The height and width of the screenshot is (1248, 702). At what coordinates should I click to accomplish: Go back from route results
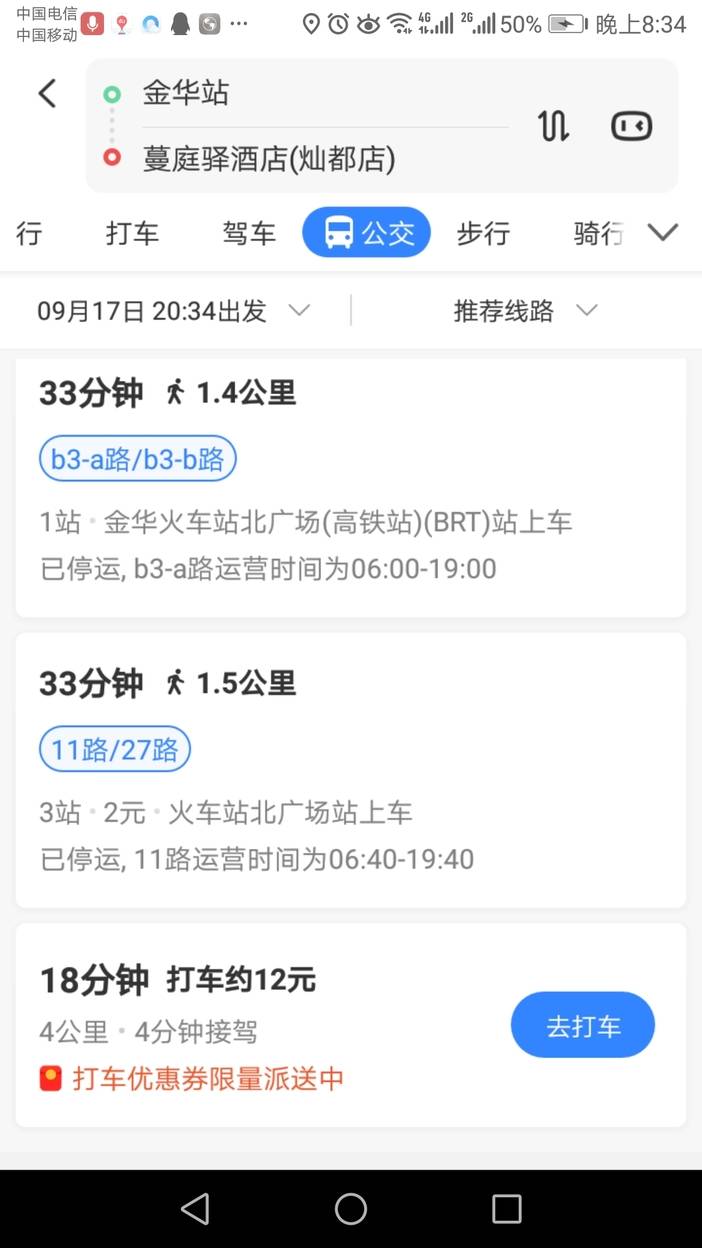tap(47, 94)
